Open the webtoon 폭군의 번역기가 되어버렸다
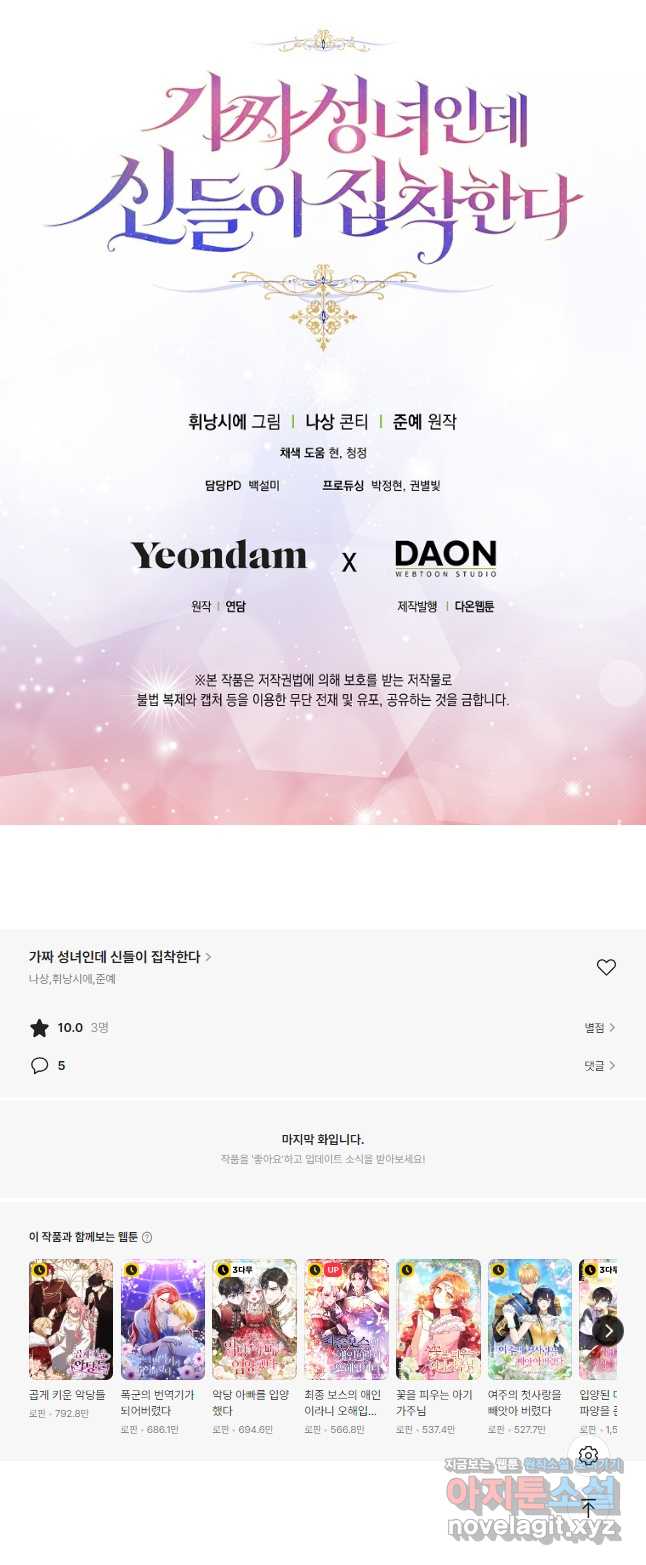 (x=163, y=1320)
